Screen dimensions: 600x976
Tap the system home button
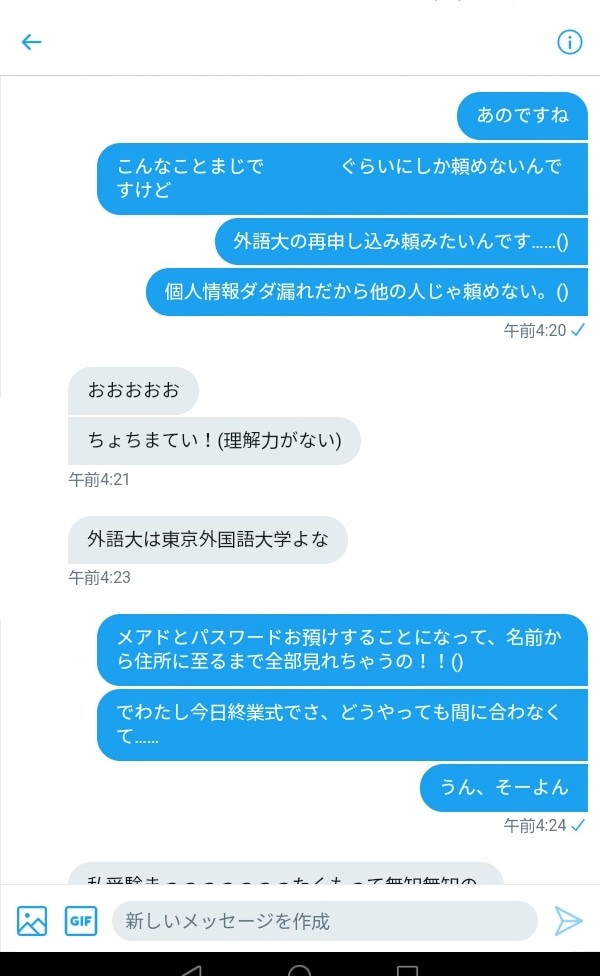(299, 970)
